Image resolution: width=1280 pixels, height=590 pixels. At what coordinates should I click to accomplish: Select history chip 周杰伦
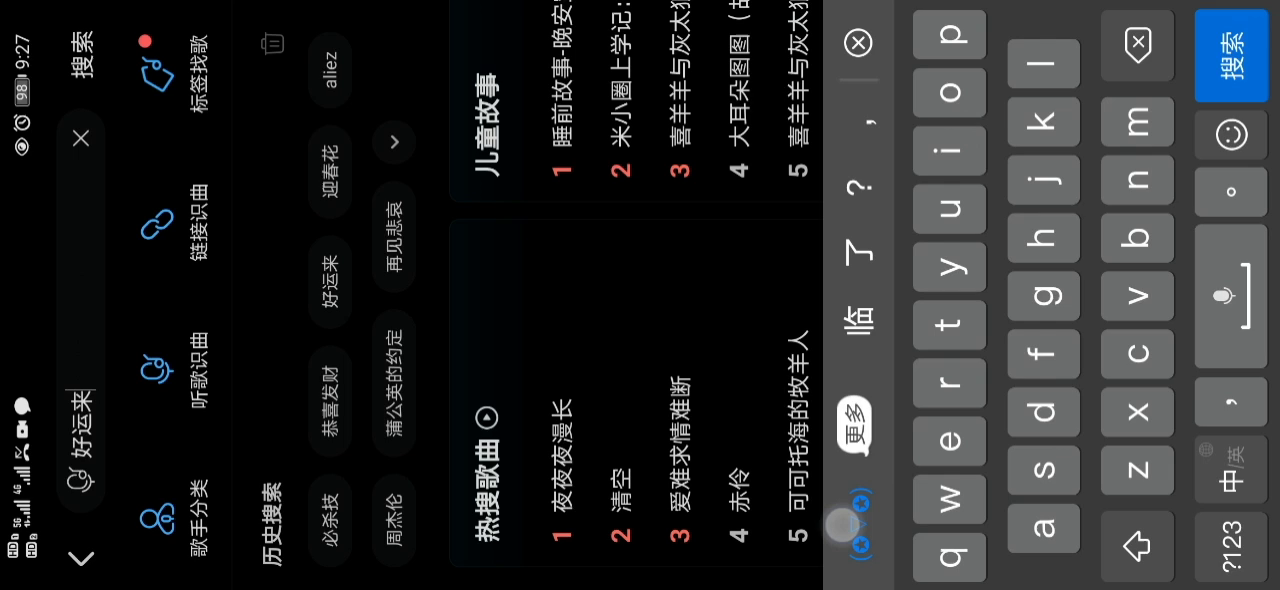tap(394, 520)
